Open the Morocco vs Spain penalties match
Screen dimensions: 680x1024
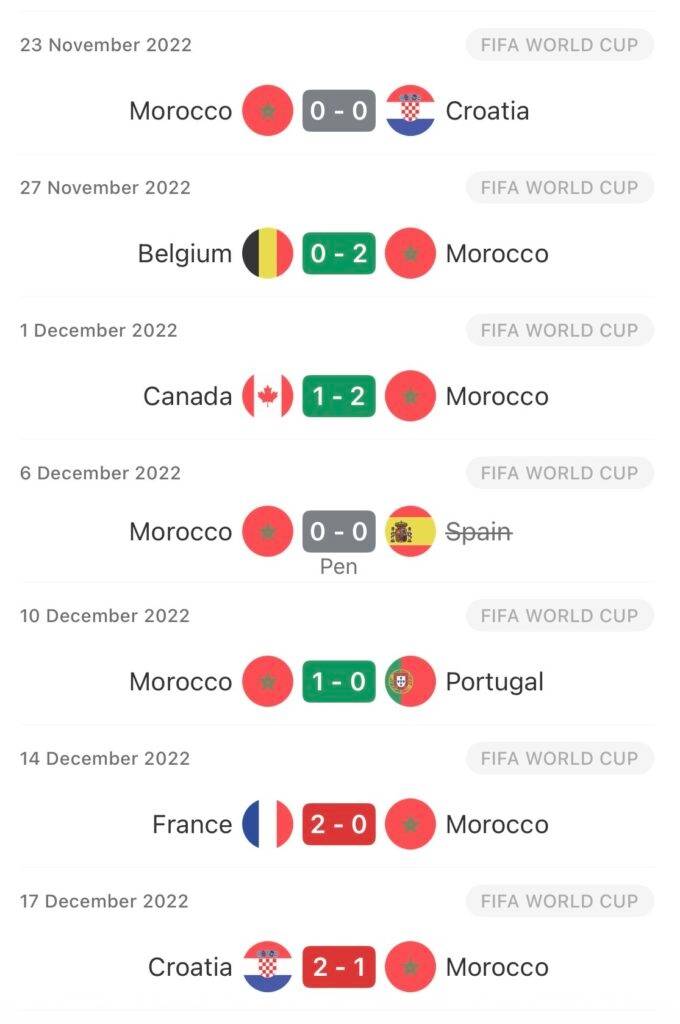[x=339, y=532]
